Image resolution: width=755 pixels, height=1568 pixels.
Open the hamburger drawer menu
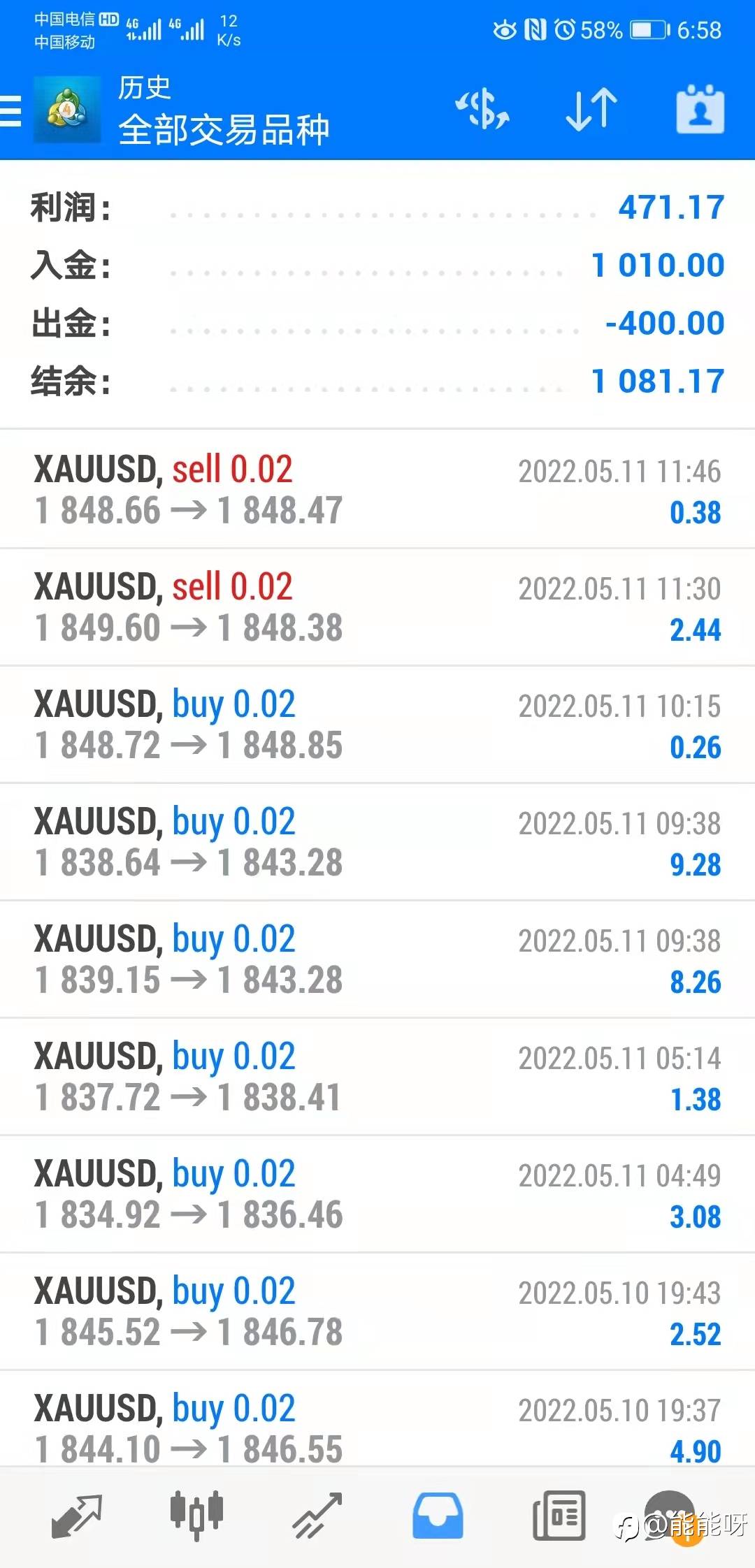13,111
